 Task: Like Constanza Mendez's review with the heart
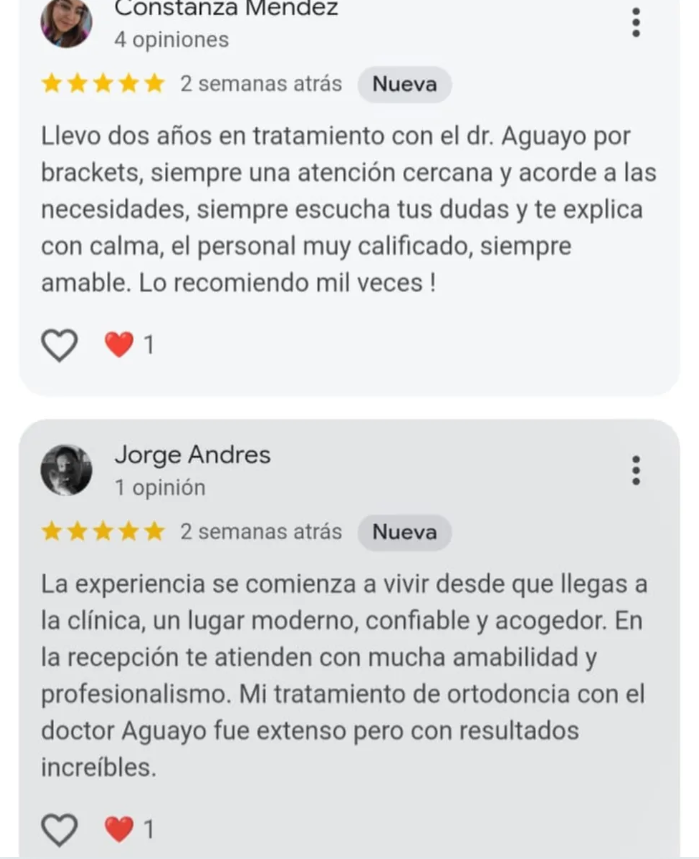(59, 345)
